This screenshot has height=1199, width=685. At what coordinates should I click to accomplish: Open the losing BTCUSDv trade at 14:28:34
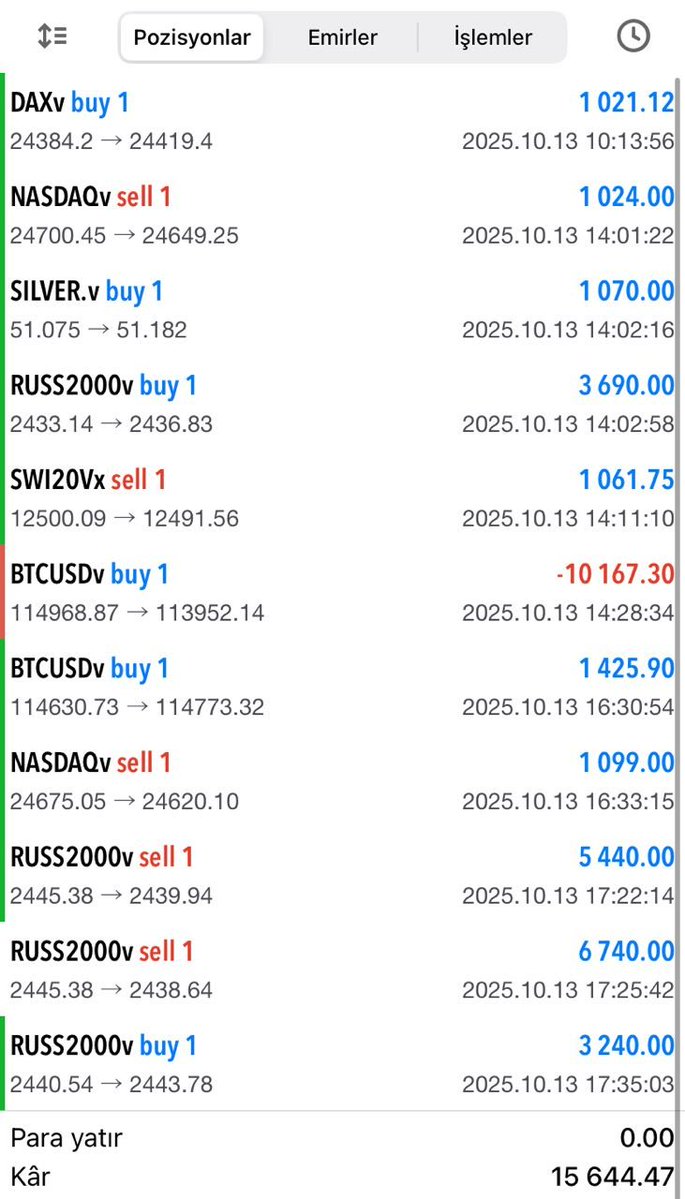pos(342,593)
